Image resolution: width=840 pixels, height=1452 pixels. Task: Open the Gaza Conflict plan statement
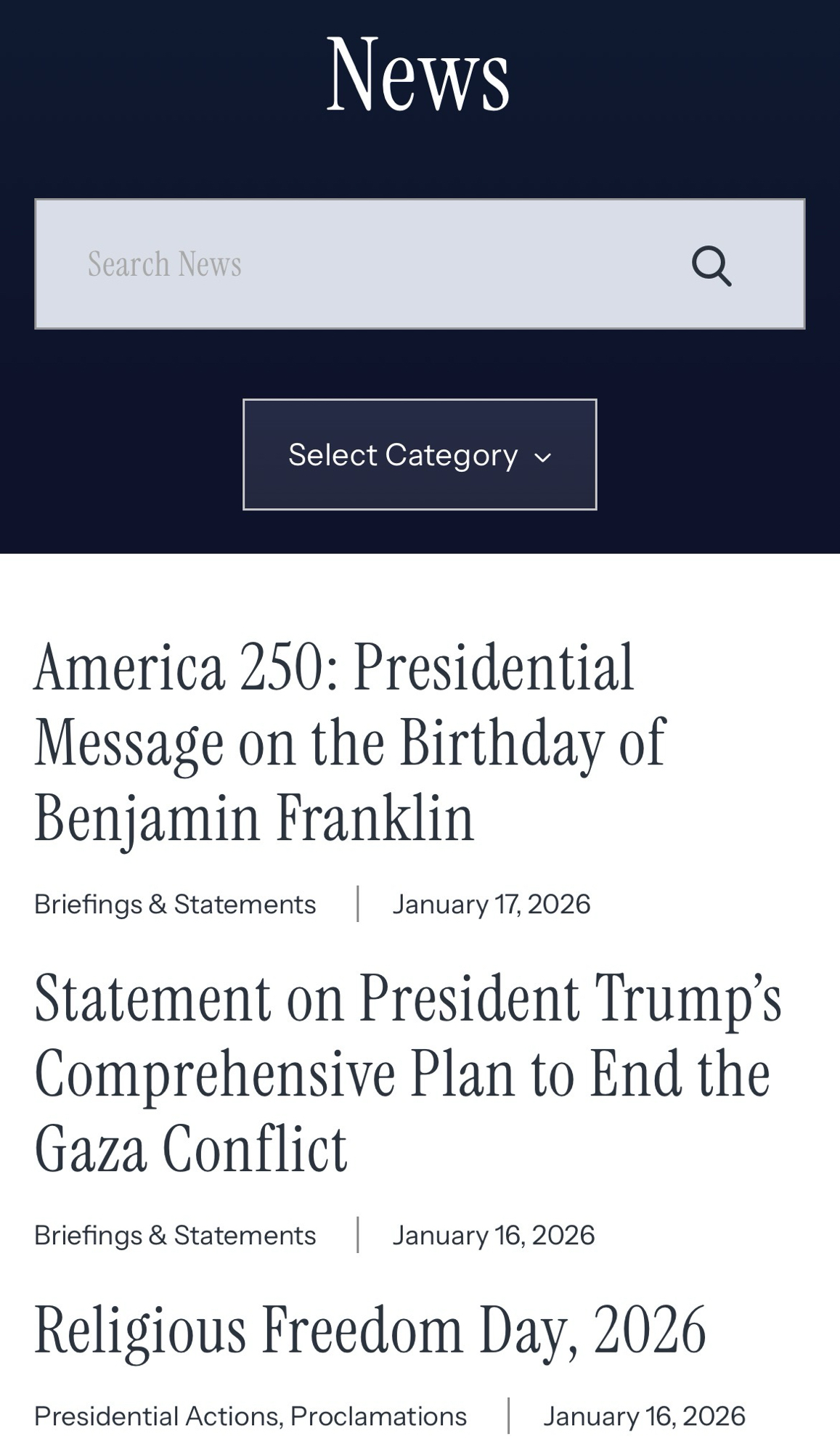pos(407,1073)
